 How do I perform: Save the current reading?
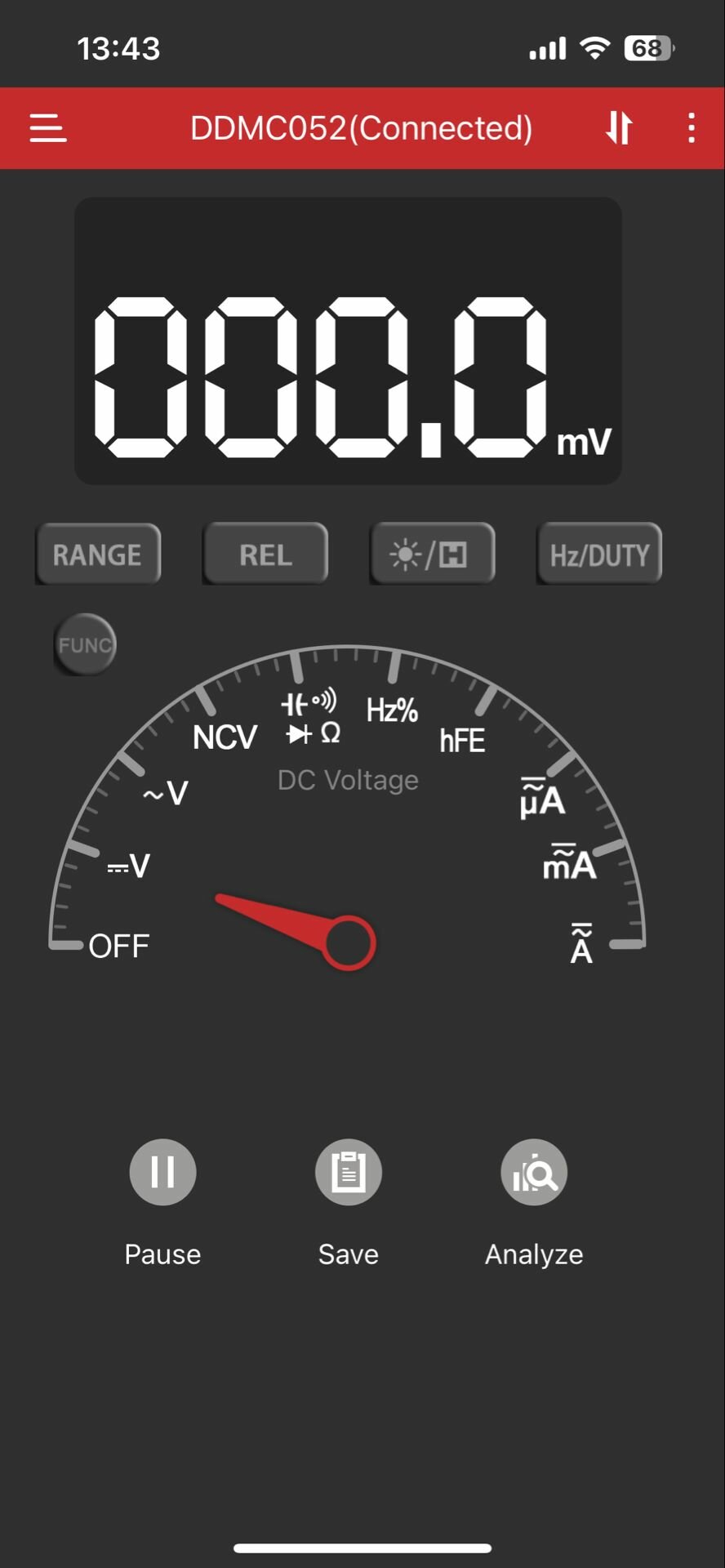[x=349, y=1172]
